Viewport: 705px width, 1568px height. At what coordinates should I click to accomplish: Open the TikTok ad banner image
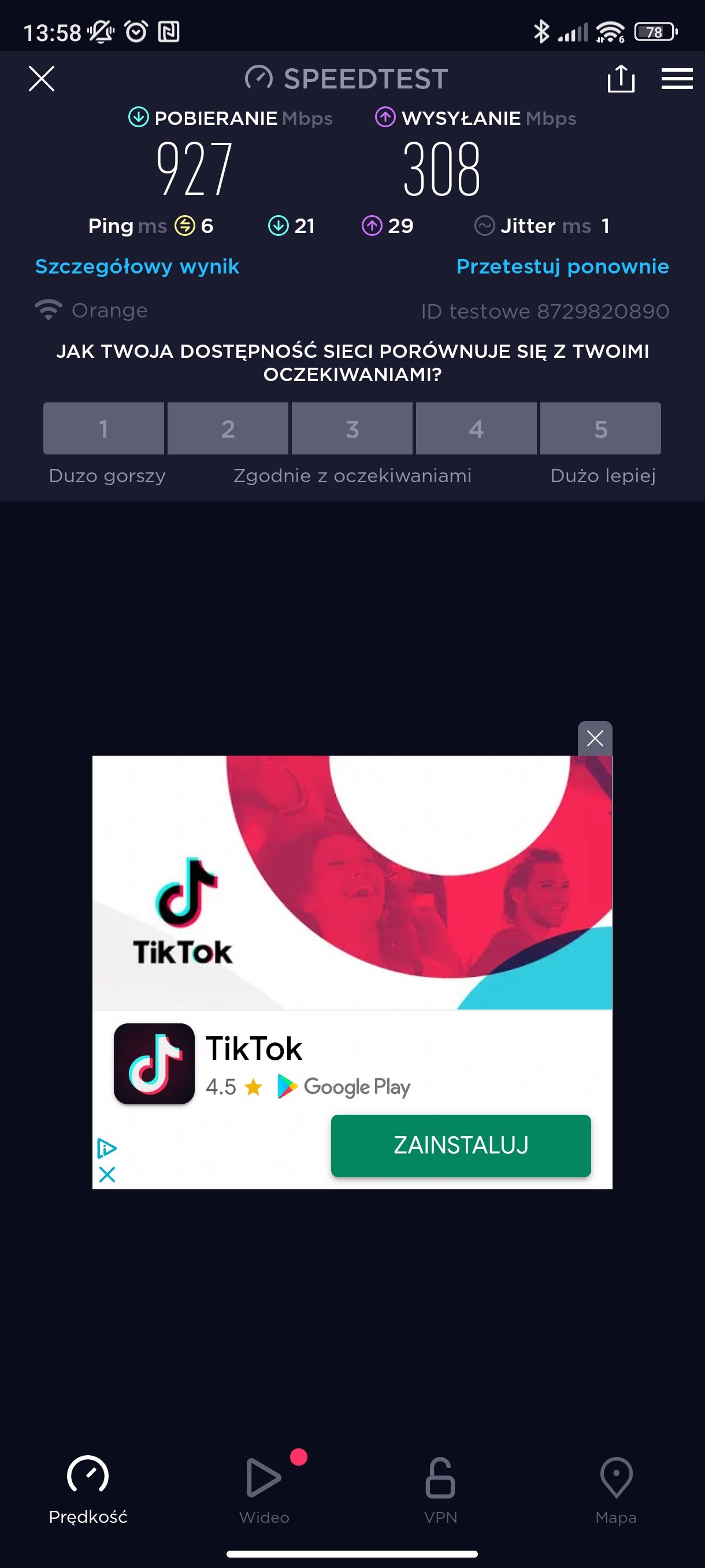(352, 883)
